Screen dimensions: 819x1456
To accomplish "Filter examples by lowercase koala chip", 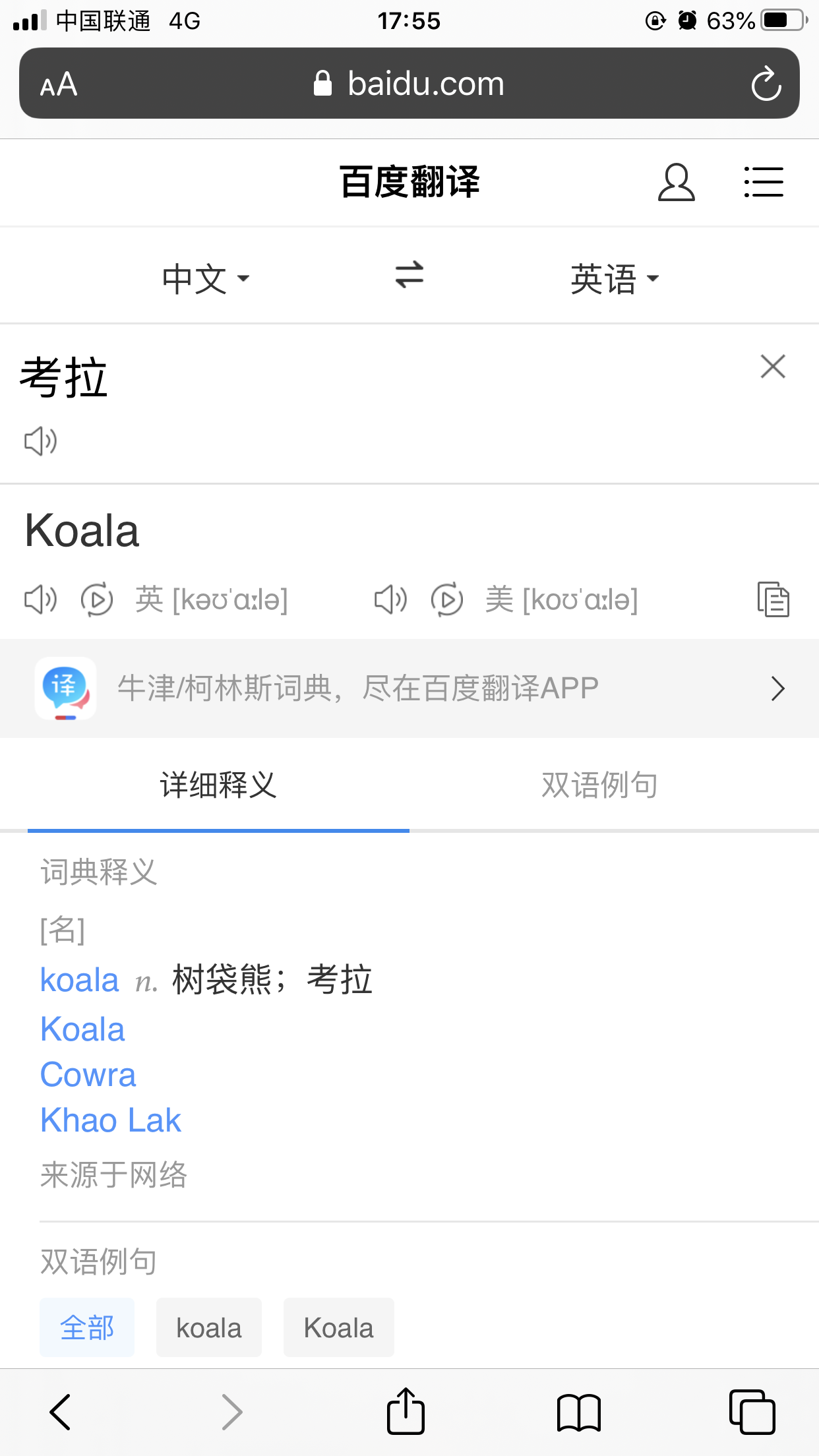I will coord(209,1327).
